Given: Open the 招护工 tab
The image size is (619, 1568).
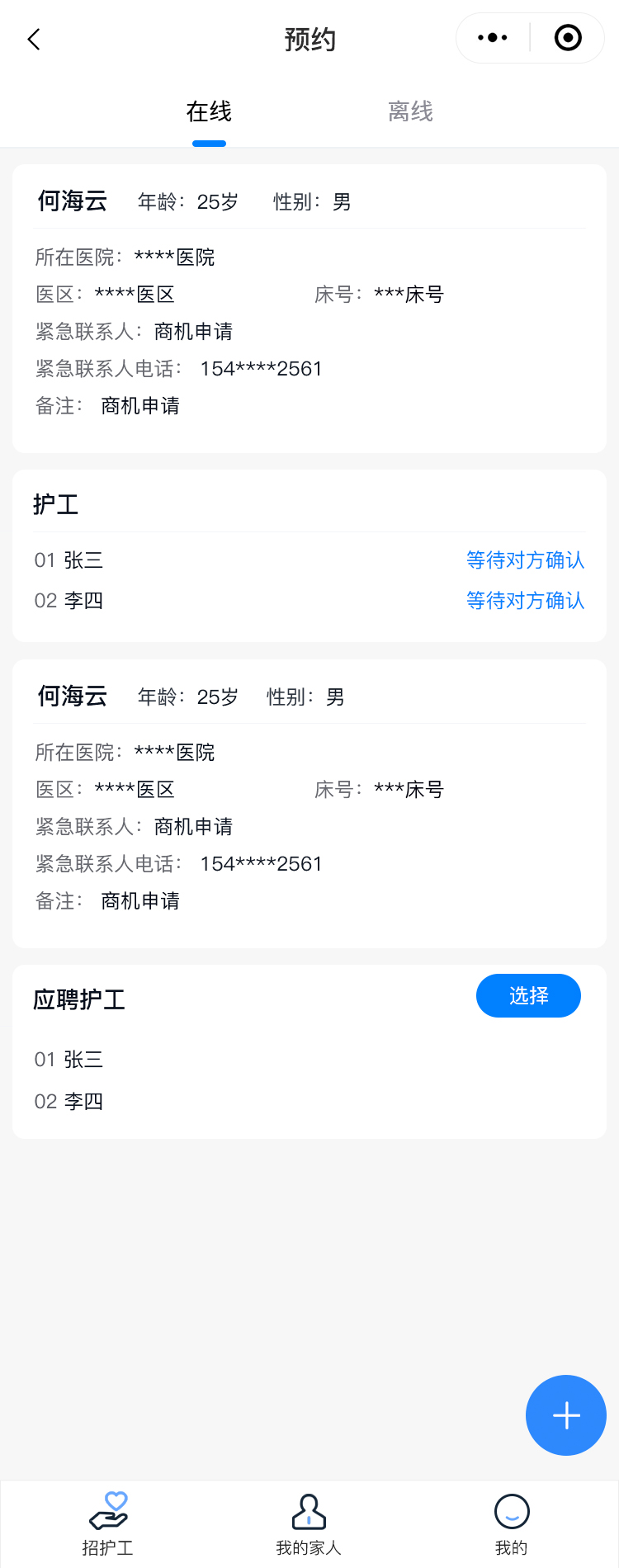Looking at the screenshot, I should [x=108, y=1523].
